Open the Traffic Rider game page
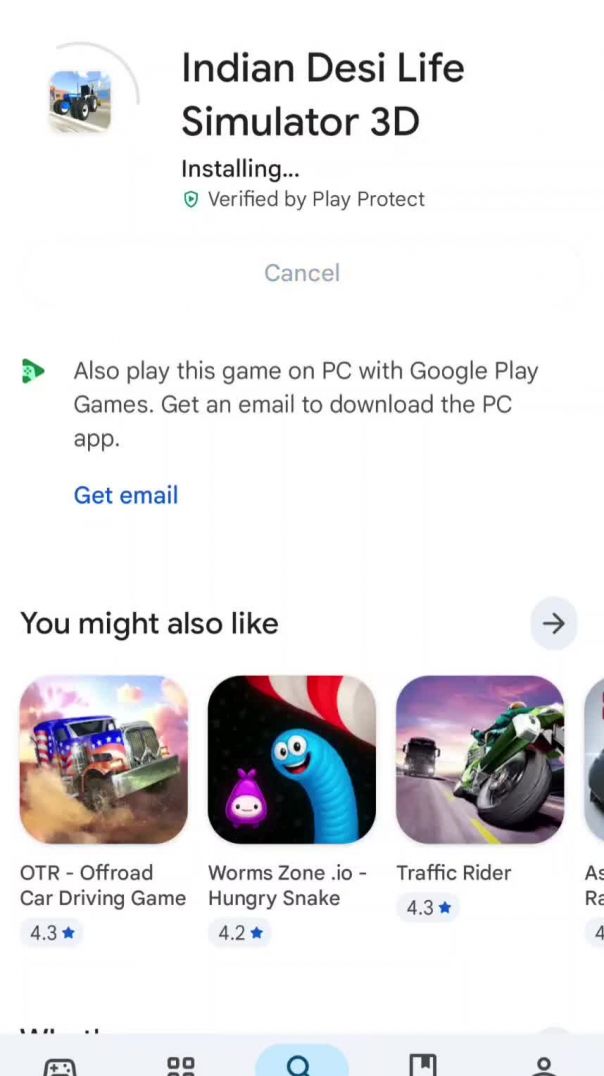 pyautogui.click(x=480, y=760)
